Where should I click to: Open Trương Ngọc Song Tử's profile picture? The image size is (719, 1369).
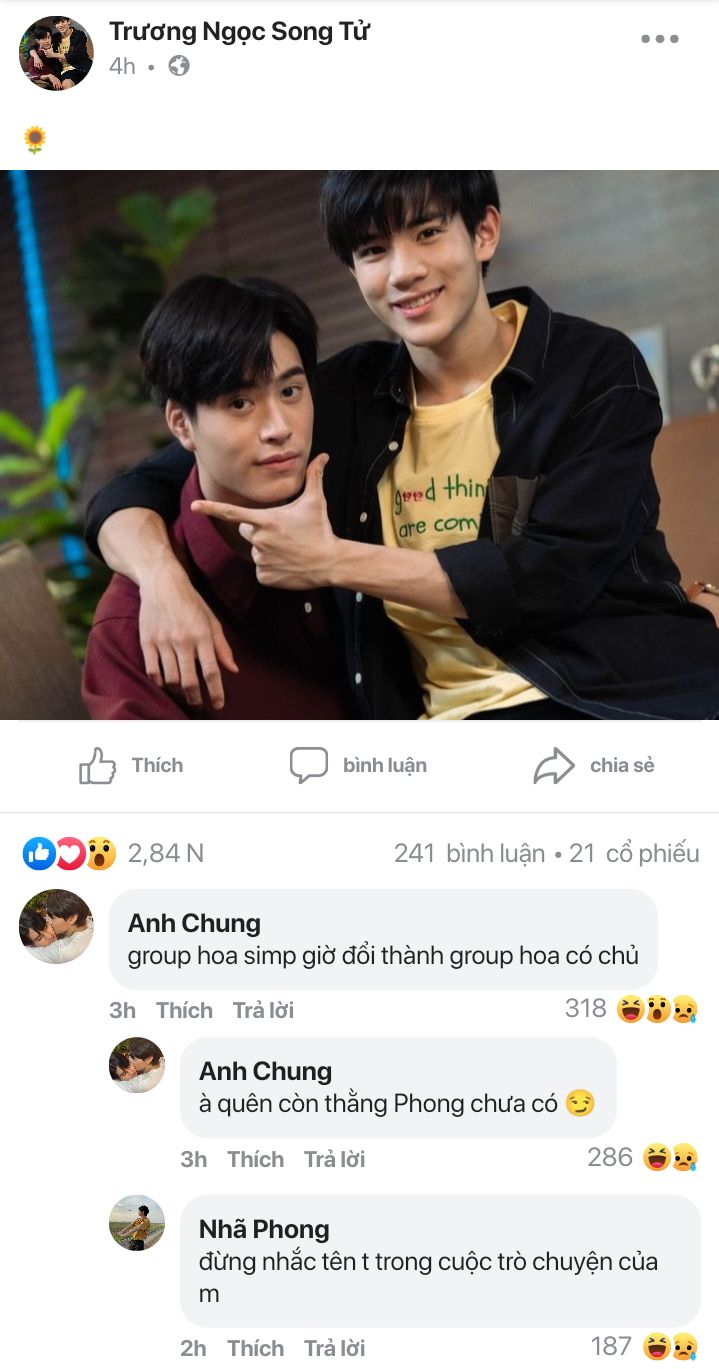[56, 53]
